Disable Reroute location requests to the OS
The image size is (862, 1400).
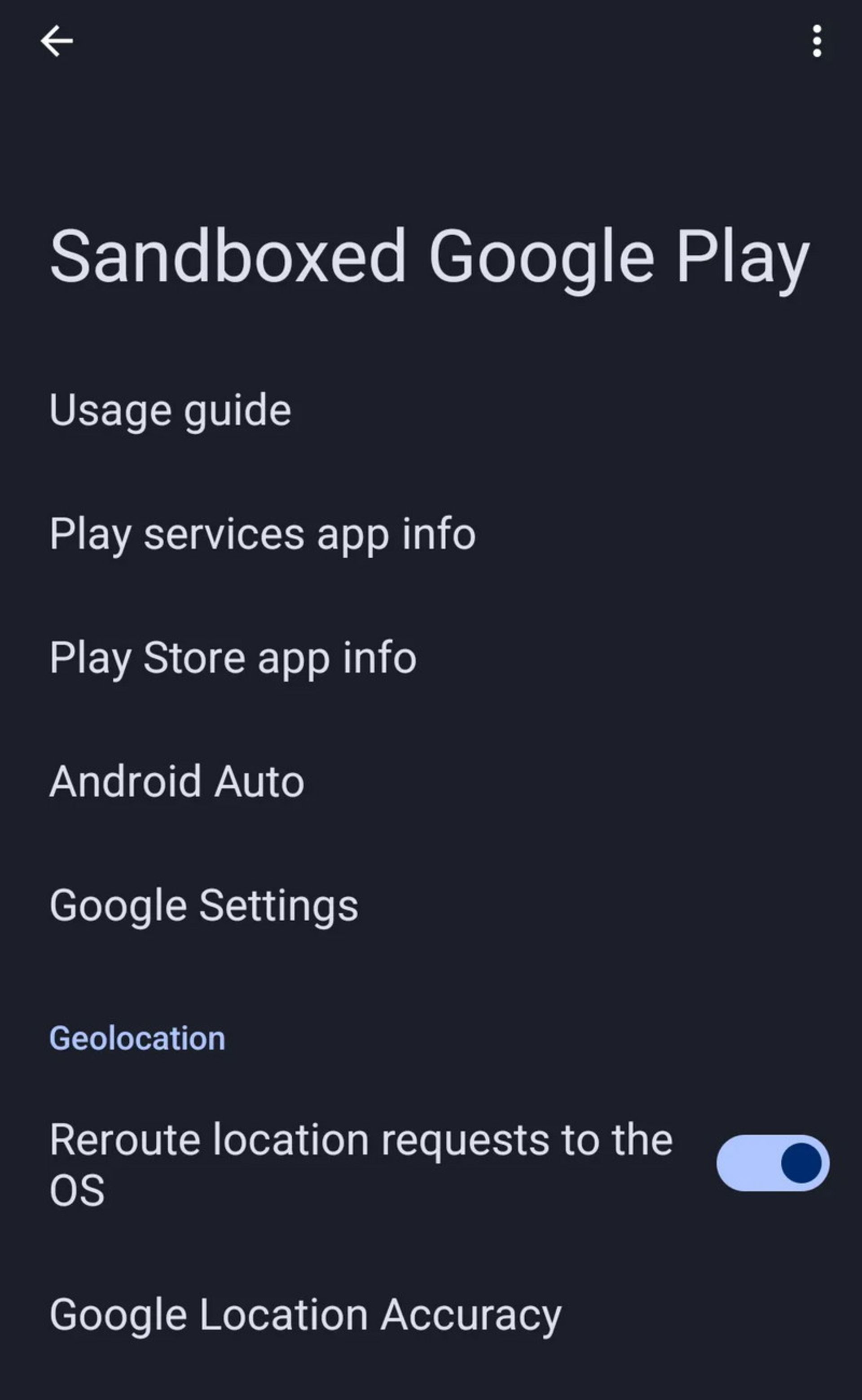pos(773,1163)
